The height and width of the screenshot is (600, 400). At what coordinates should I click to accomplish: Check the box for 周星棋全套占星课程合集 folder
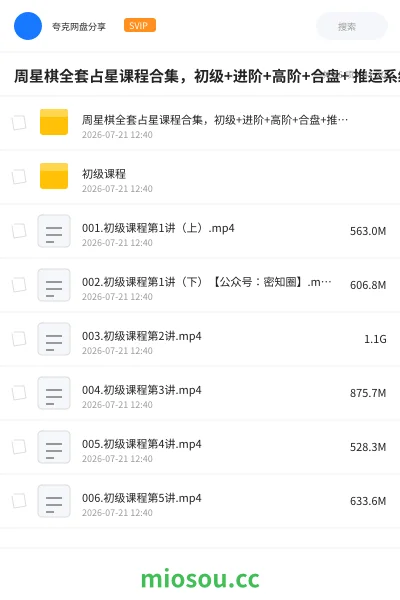(19, 123)
